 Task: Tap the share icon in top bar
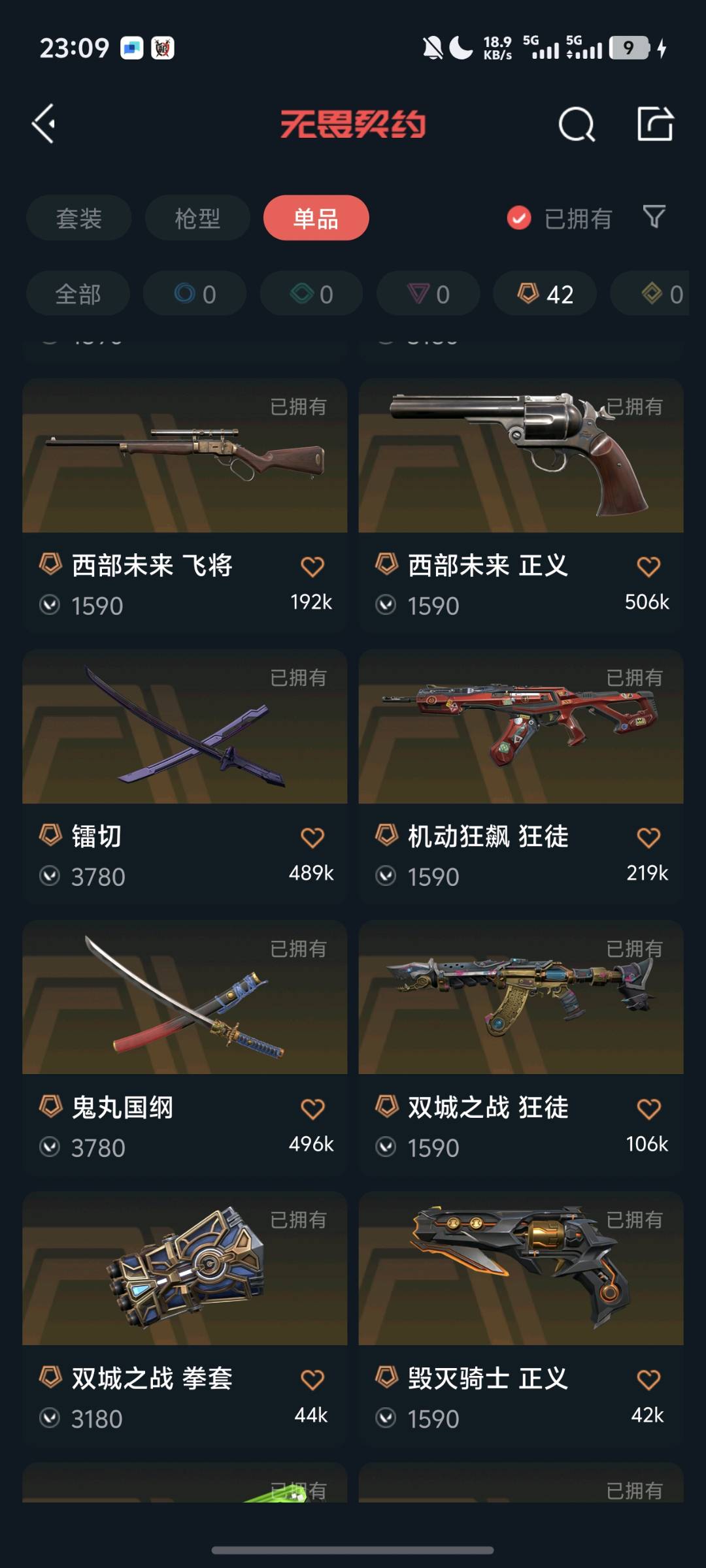click(655, 123)
